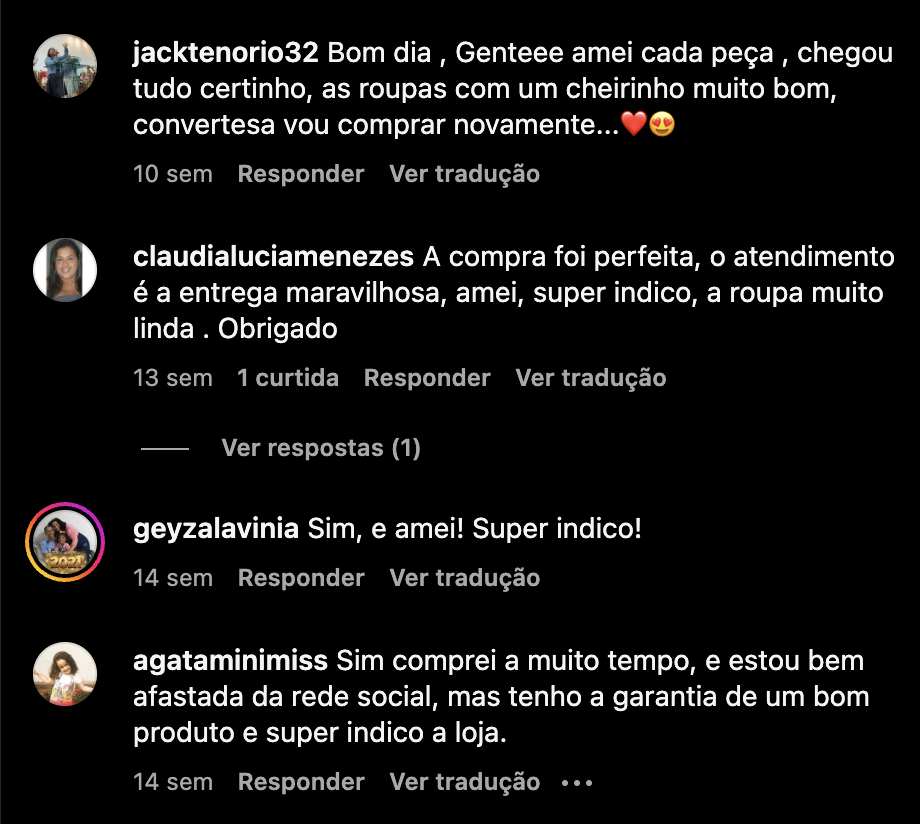Viewport: 920px width, 824px height.
Task: Reply to geyzalavinia's comment
Action: click(301, 578)
